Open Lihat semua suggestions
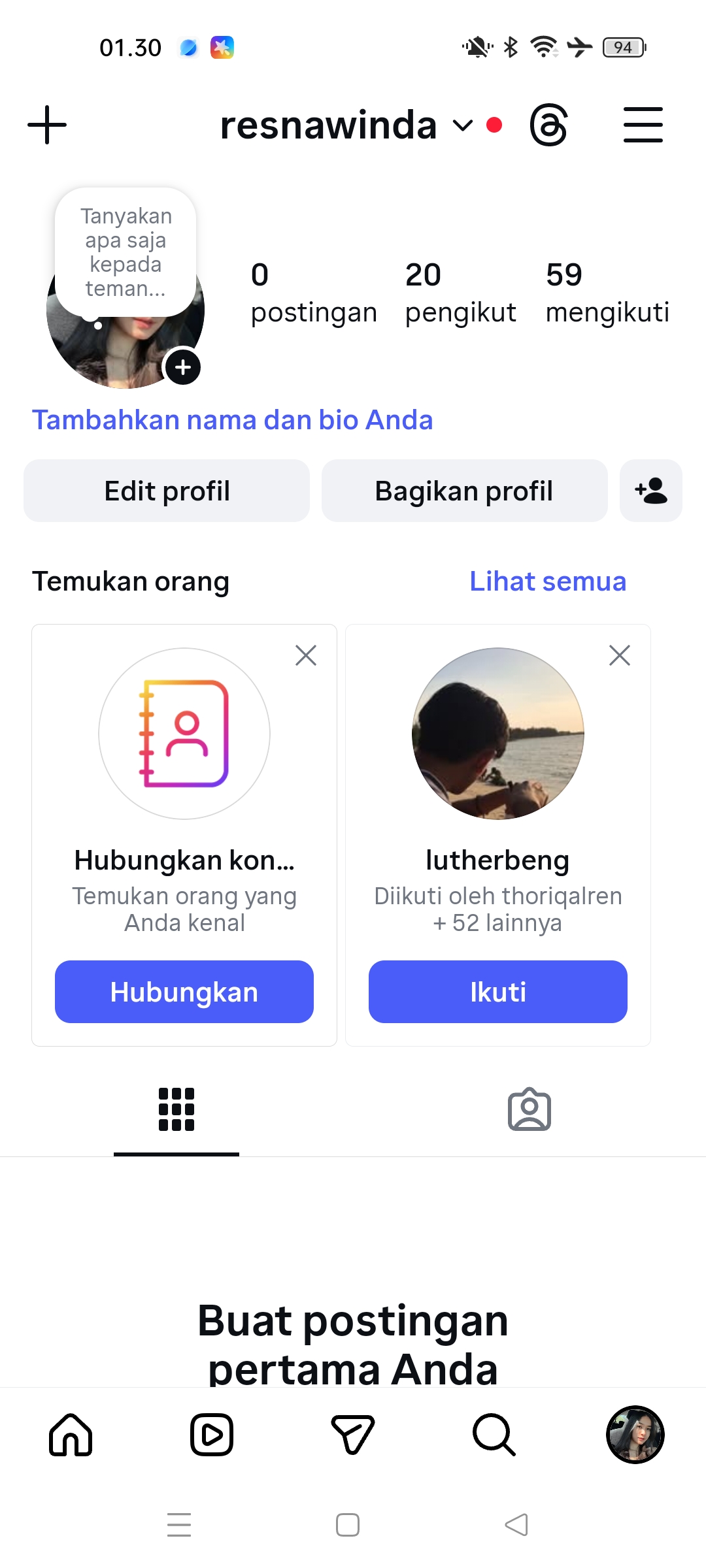The image size is (706, 1568). (x=548, y=581)
